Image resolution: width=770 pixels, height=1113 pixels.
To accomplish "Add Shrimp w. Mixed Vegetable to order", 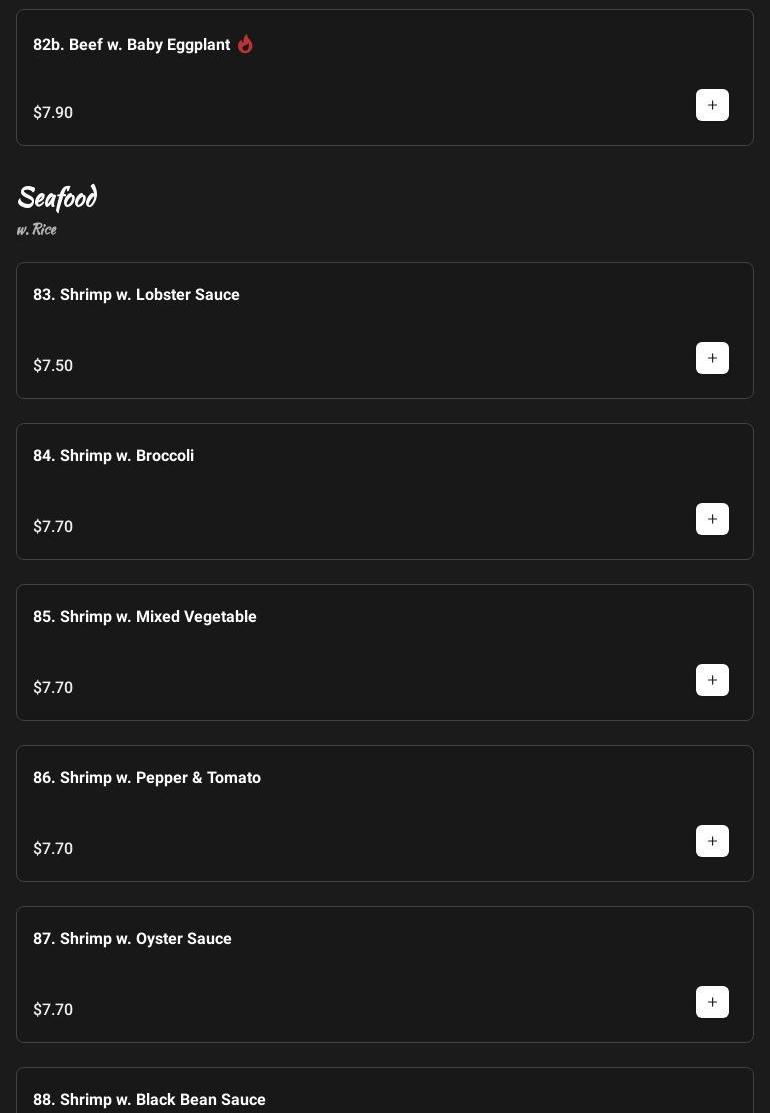I will [712, 680].
